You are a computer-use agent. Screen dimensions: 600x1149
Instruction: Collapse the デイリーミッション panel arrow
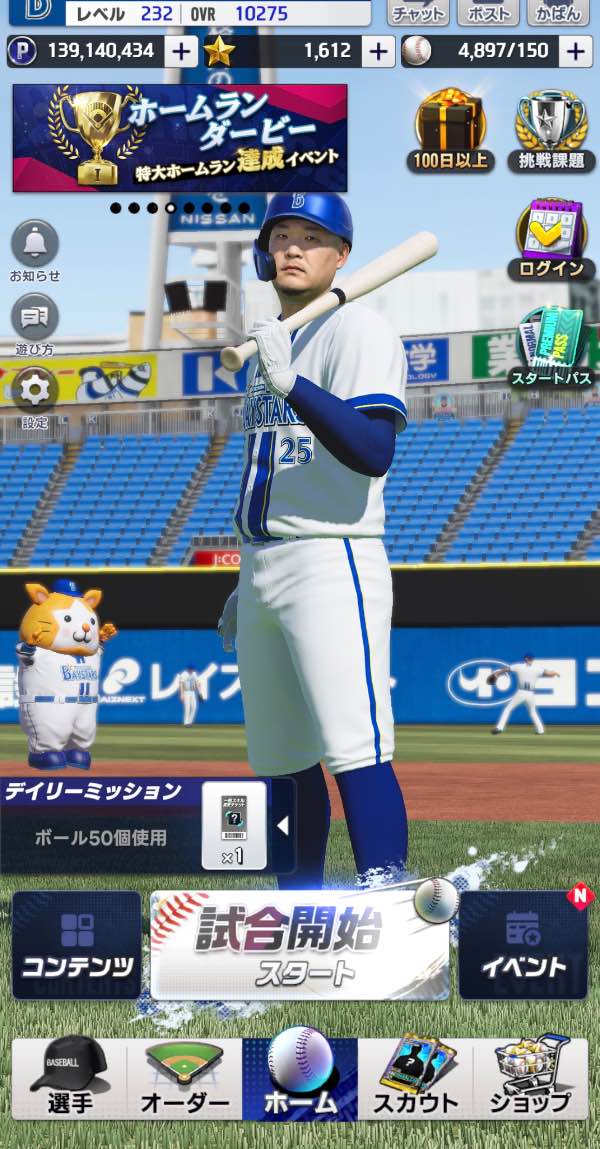pyautogui.click(x=283, y=826)
